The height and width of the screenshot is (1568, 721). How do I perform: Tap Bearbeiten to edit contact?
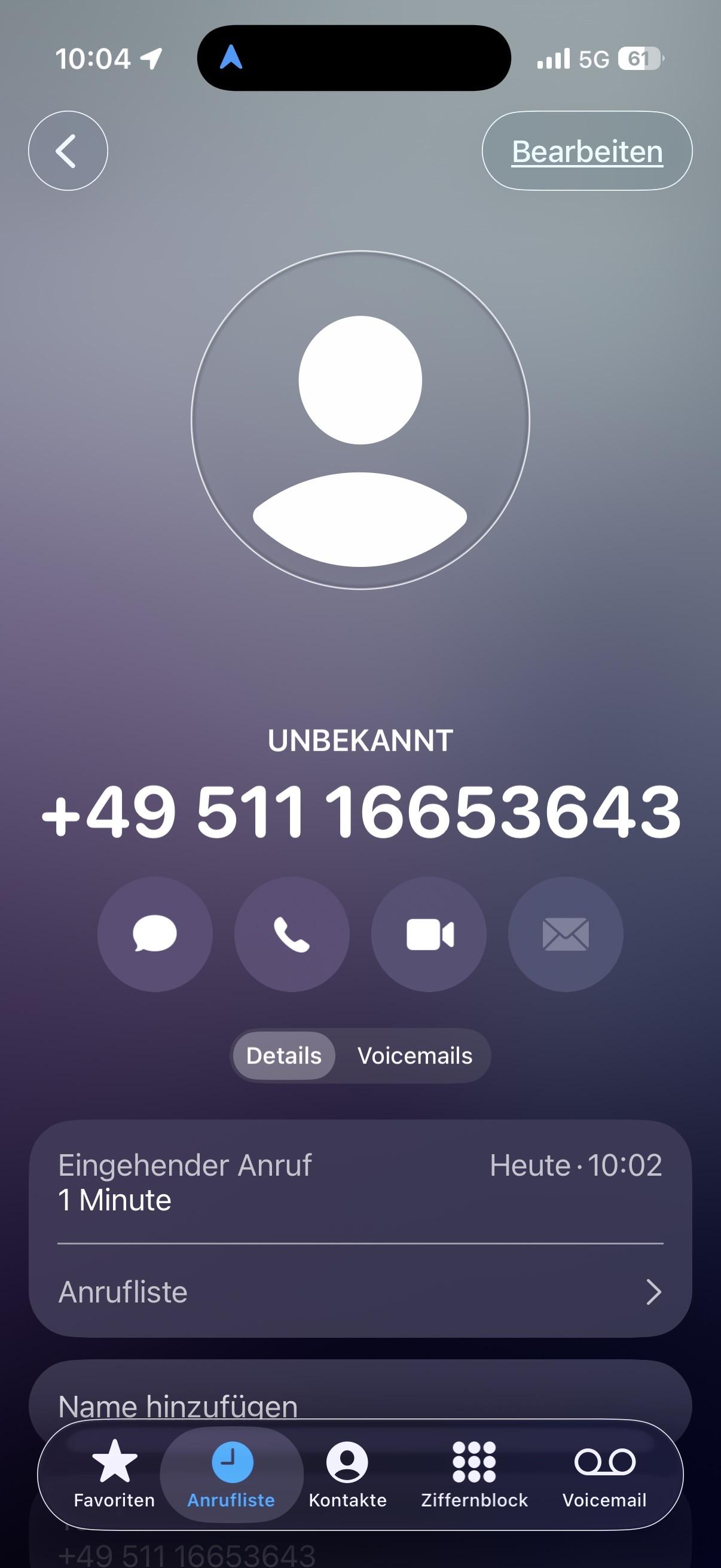(586, 151)
